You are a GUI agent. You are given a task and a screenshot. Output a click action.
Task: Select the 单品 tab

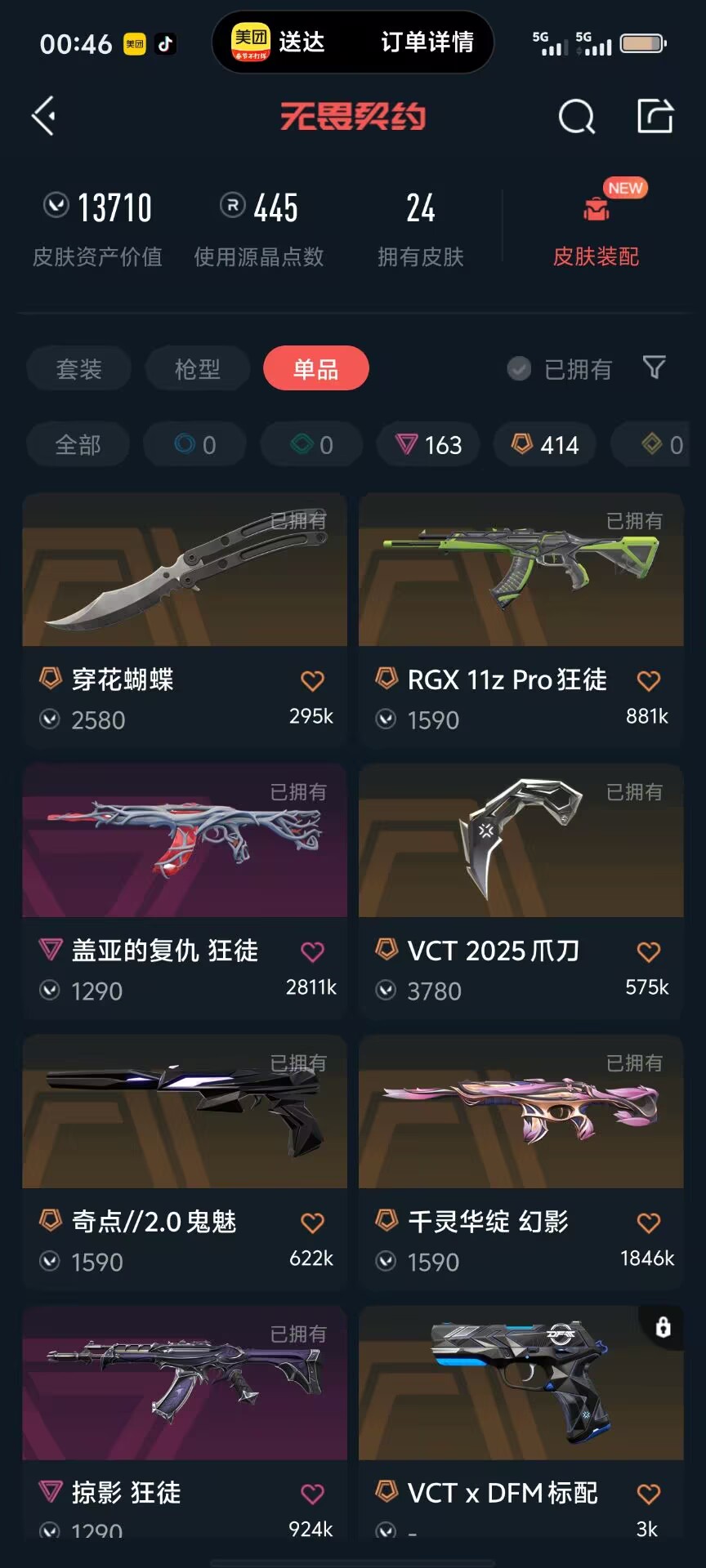pyautogui.click(x=315, y=369)
